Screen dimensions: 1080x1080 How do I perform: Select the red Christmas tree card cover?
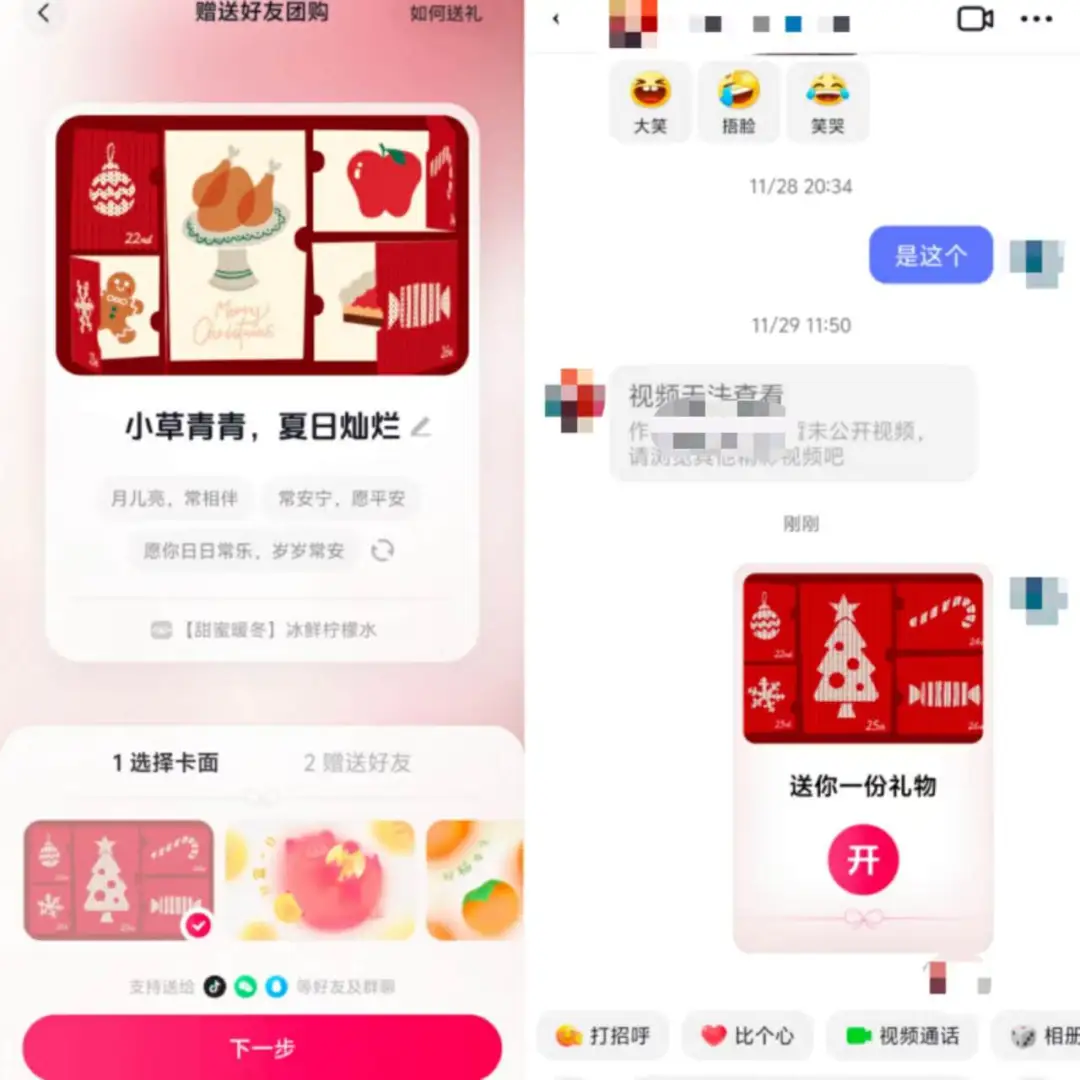[x=118, y=879]
